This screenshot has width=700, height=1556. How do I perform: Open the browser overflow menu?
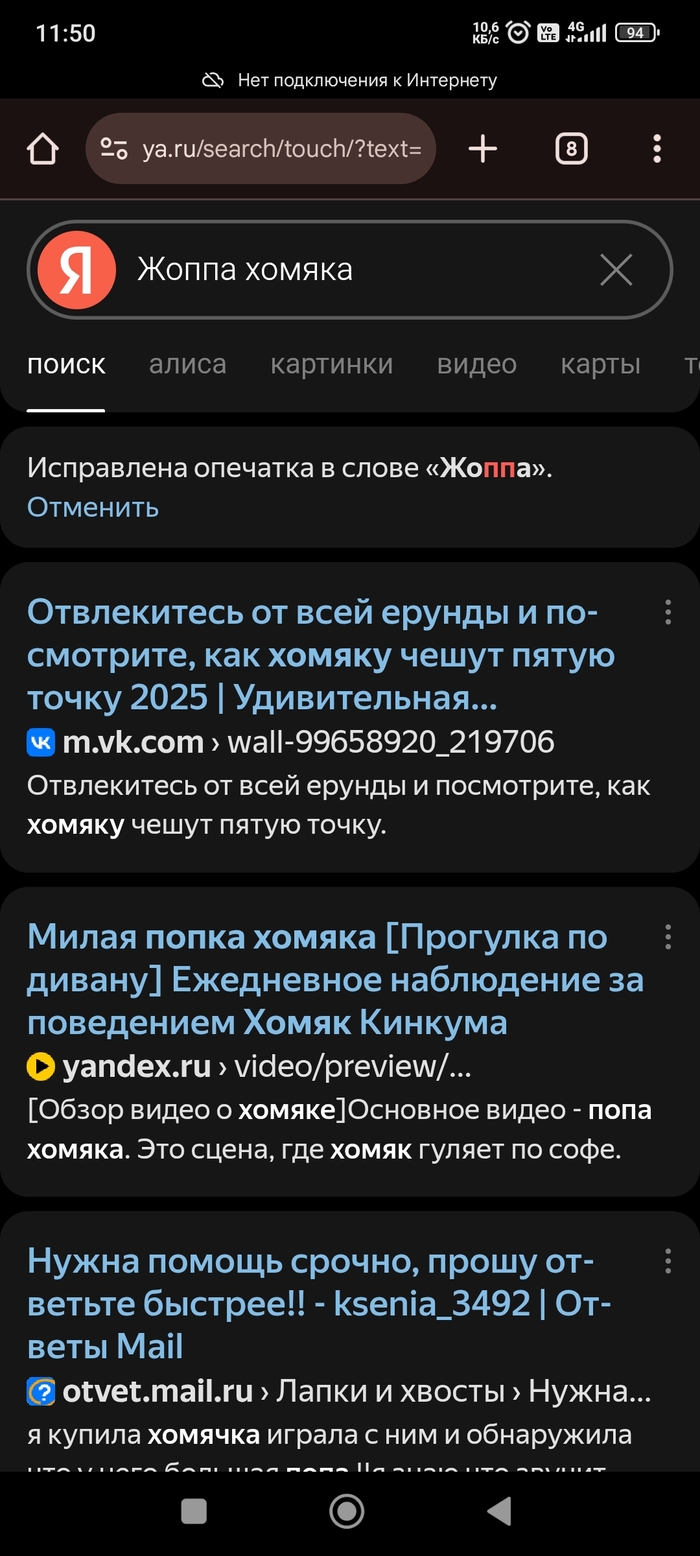pos(657,149)
